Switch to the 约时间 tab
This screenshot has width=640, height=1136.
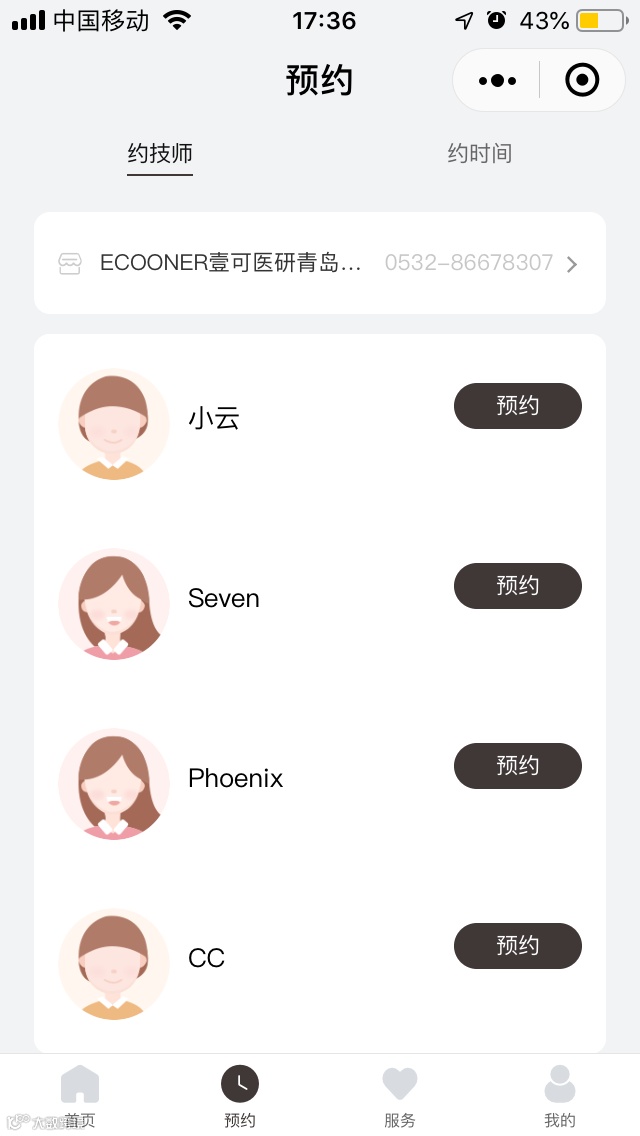pos(480,154)
